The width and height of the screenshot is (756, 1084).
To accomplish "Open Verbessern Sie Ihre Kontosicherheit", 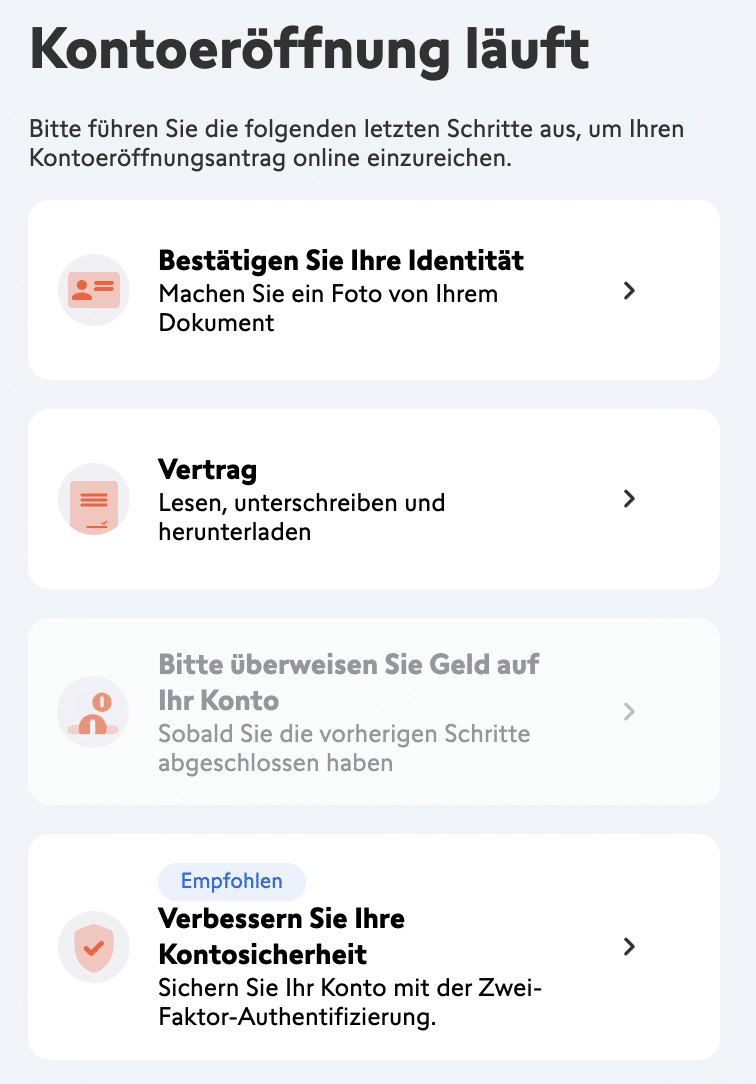I will [x=373, y=946].
